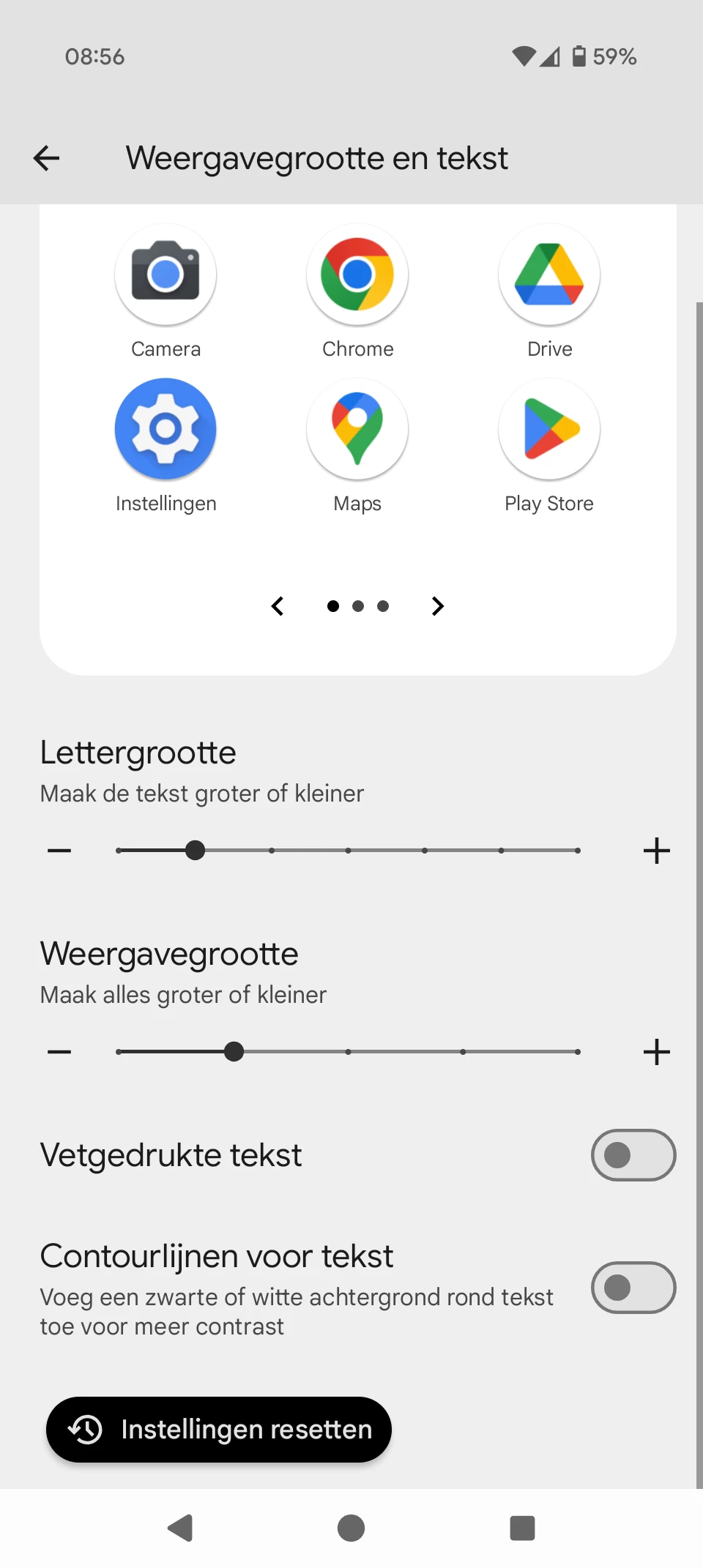Go back from Weergavegrootte en tekst
The width and height of the screenshot is (703, 1568).
click(x=46, y=158)
